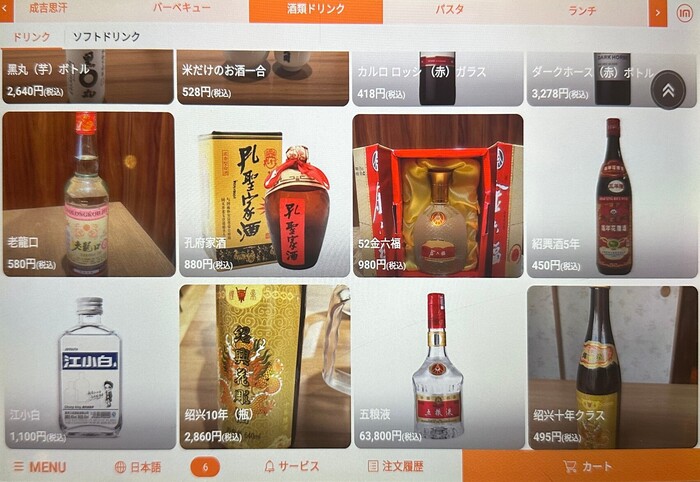Open the 紹興酒5年 450円 item
Viewport: 700px width, 482px height.
point(611,195)
